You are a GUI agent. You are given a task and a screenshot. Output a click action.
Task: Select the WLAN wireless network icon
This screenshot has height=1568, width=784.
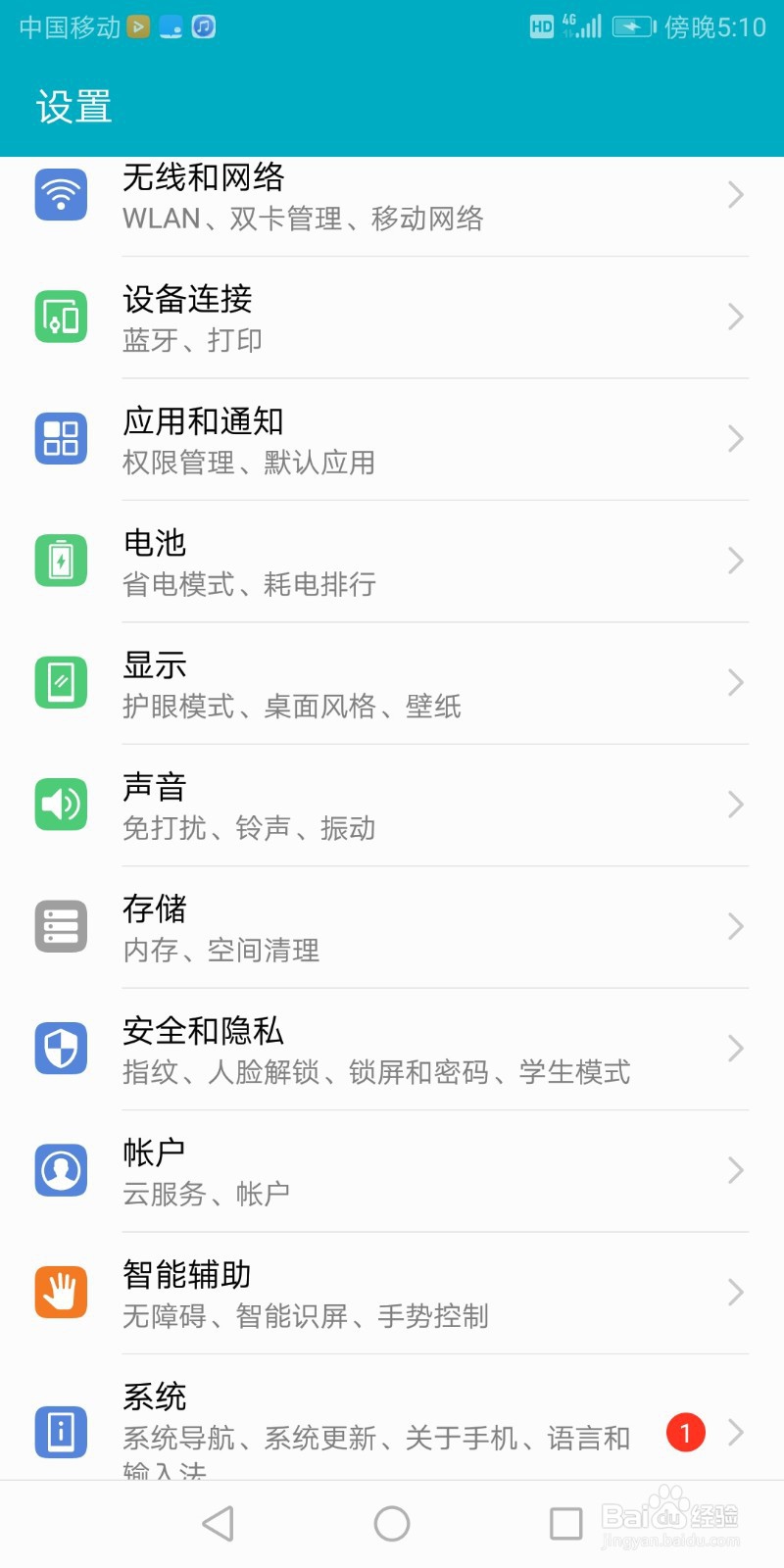click(61, 195)
